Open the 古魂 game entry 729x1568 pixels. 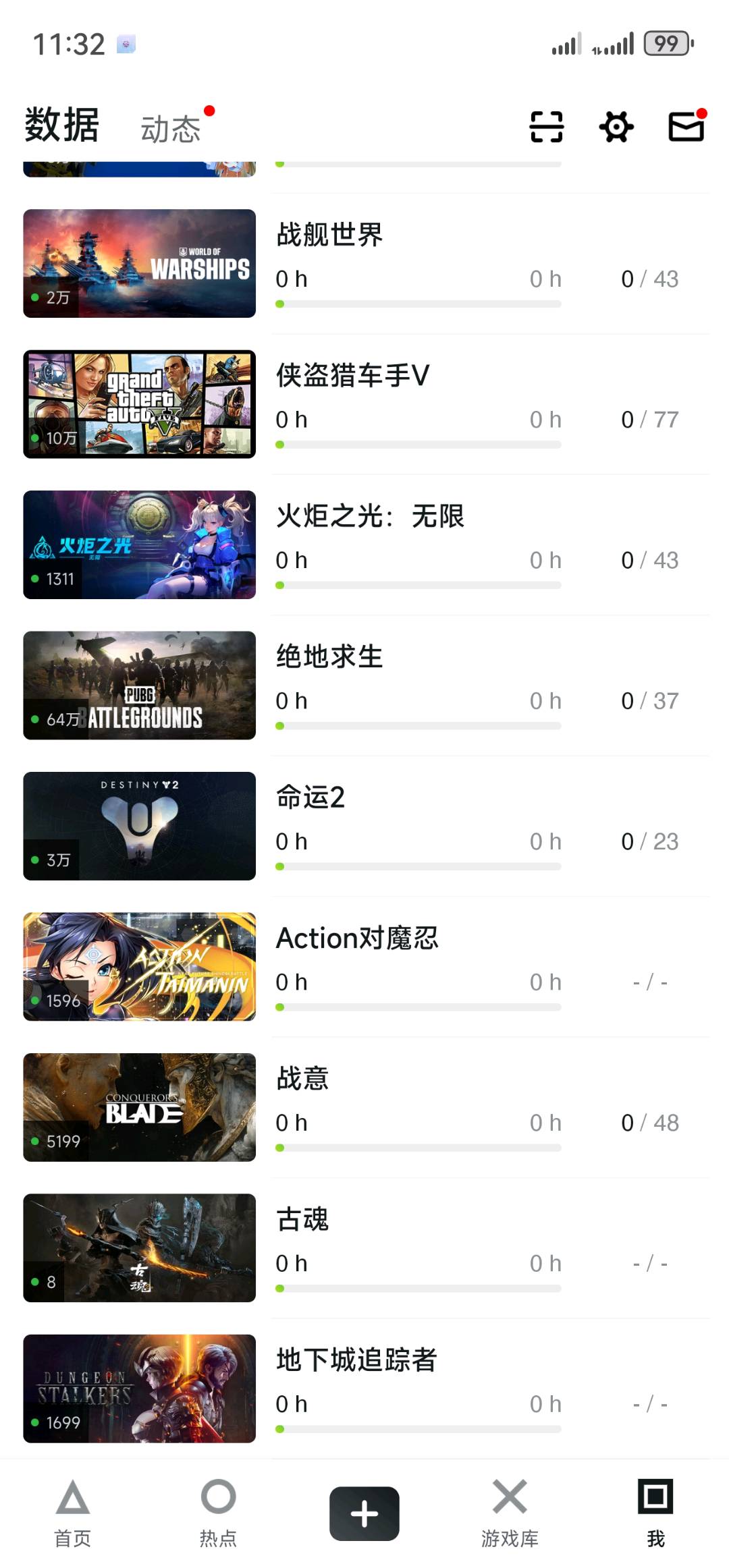coord(302,1220)
